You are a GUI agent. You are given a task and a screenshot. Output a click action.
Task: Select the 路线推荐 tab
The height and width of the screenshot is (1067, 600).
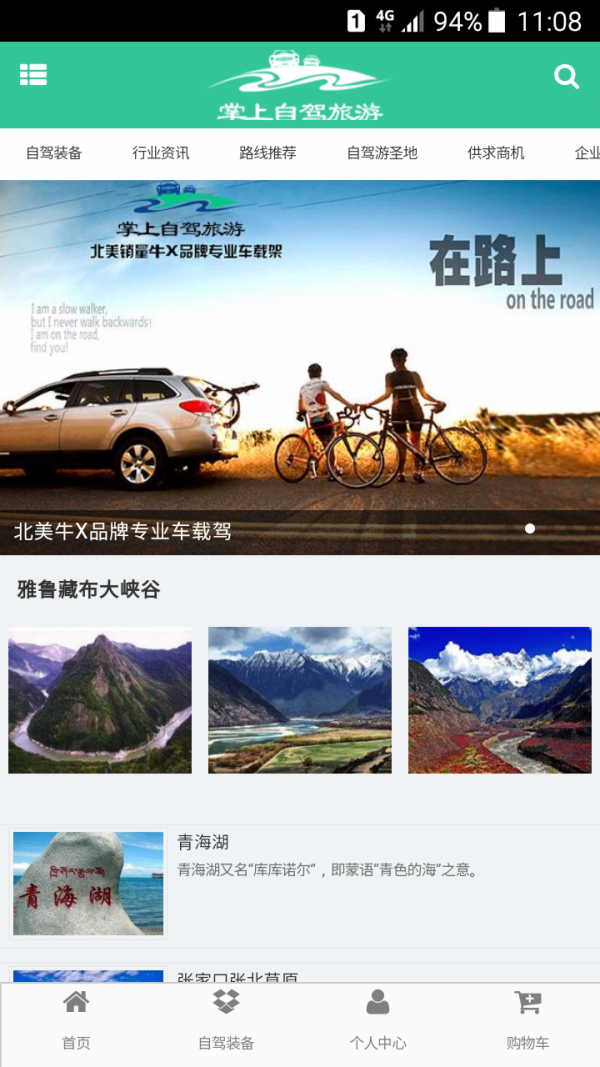(268, 153)
